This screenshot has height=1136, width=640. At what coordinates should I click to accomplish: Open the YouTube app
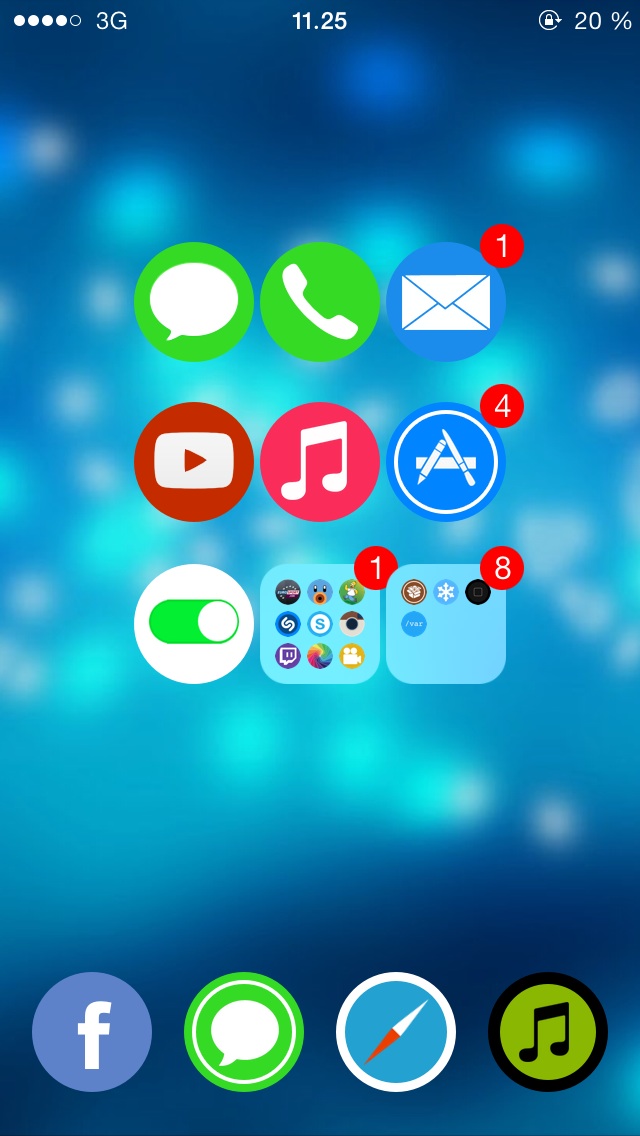pos(194,462)
